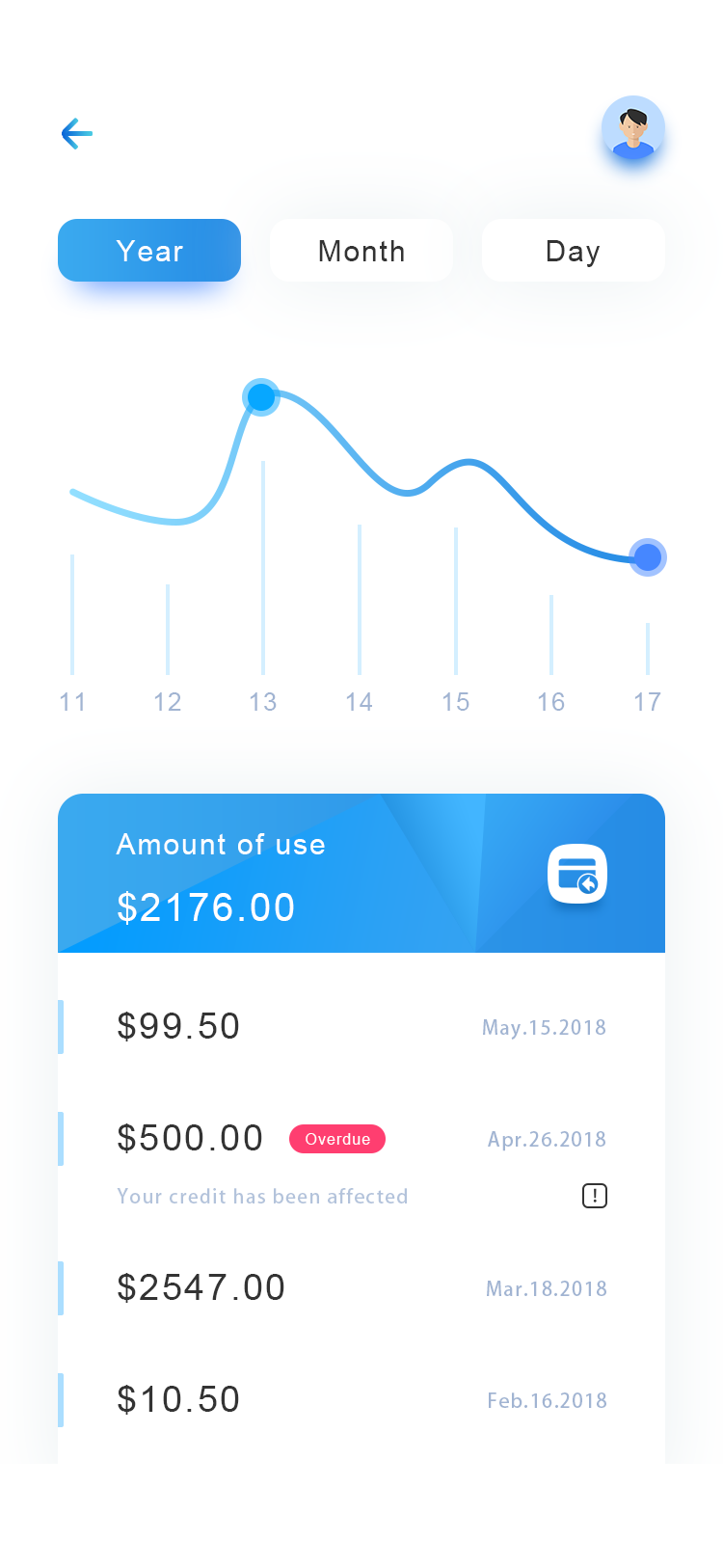Switch to the Month tab
Image resolution: width=723 pixels, height=1568 pixels.
pos(361,251)
